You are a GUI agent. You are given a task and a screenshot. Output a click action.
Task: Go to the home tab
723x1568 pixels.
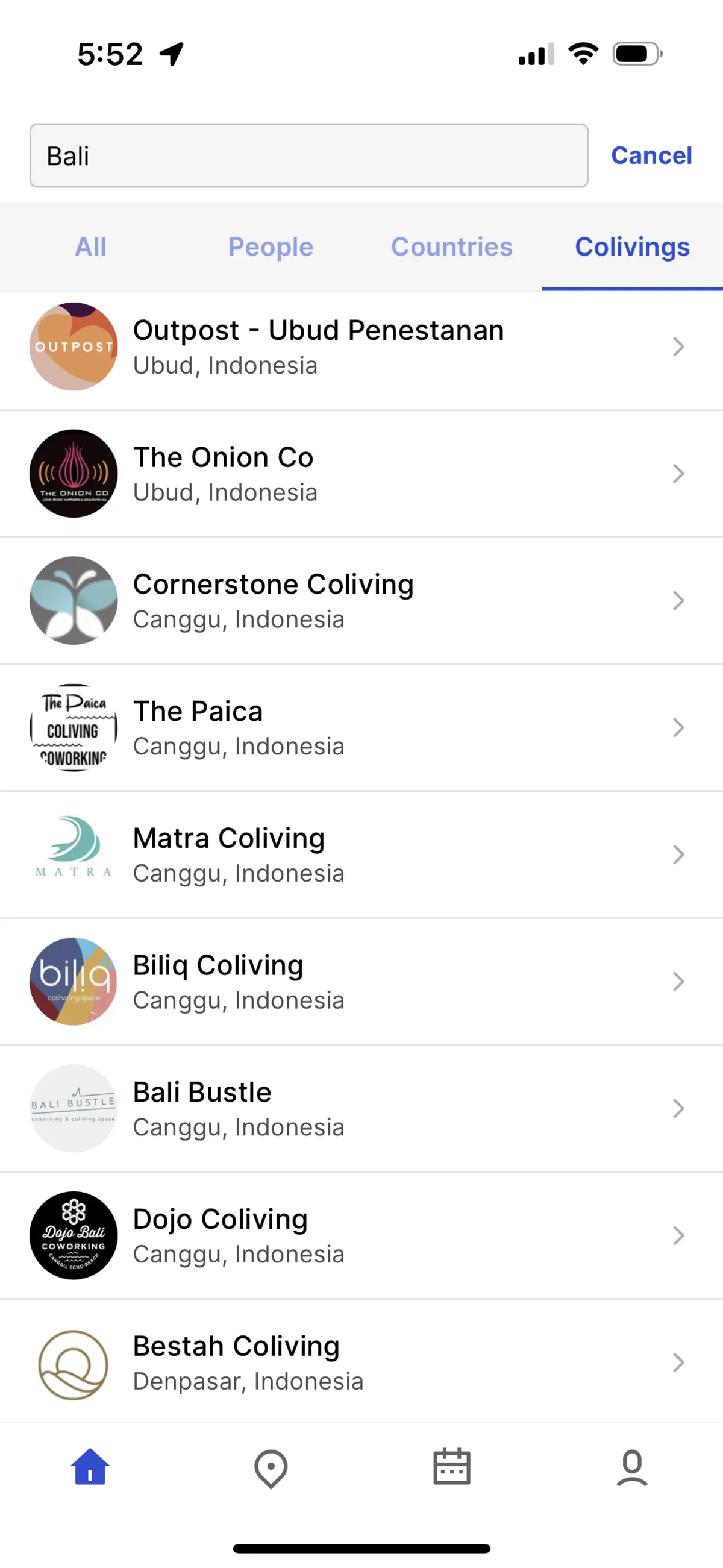[x=90, y=1467]
